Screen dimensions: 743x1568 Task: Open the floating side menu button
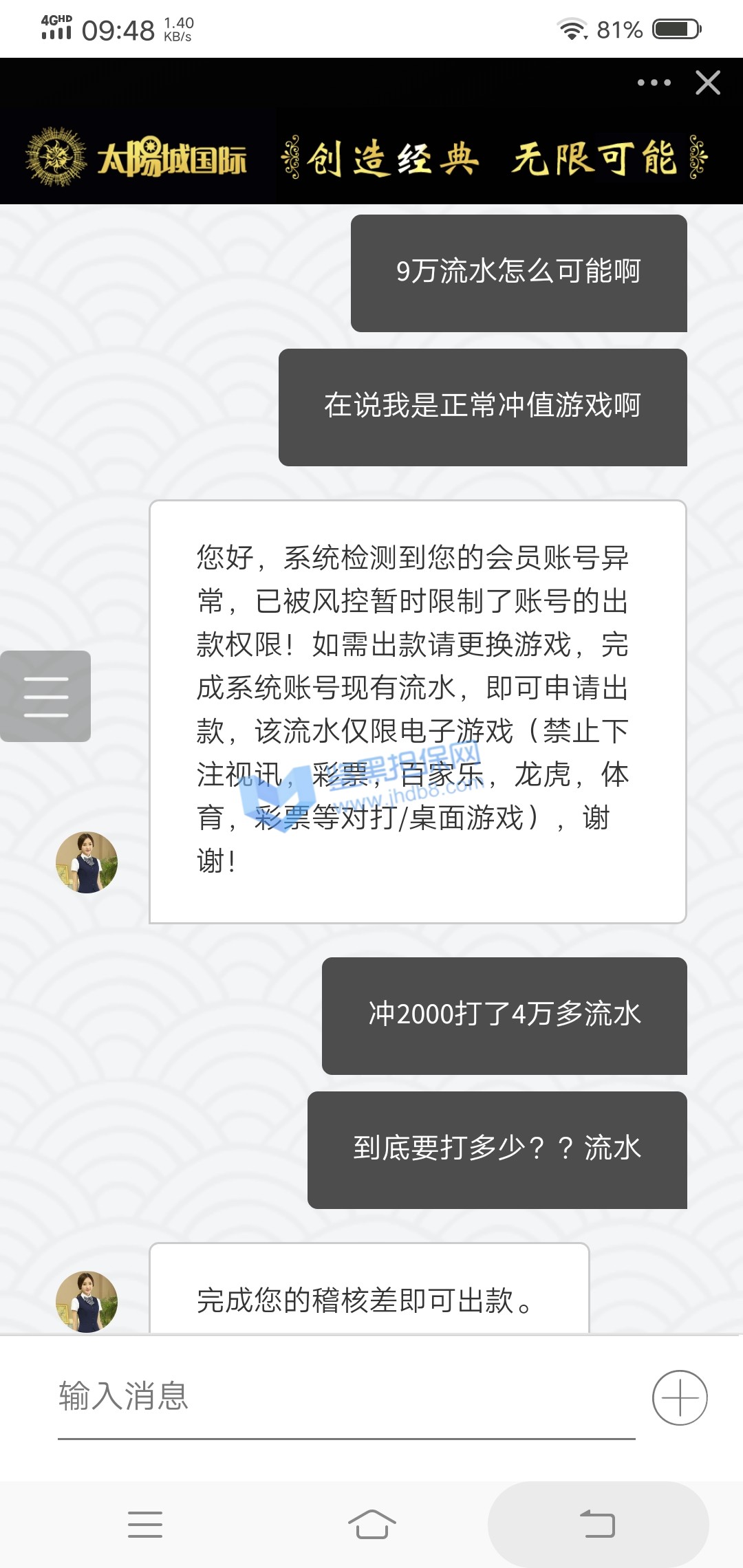45,696
